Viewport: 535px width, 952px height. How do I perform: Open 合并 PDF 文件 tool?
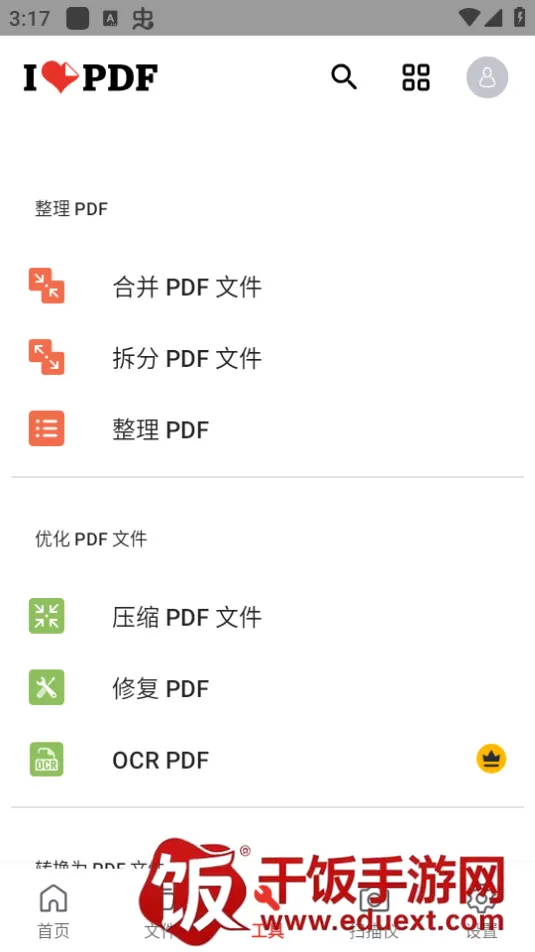(x=267, y=287)
